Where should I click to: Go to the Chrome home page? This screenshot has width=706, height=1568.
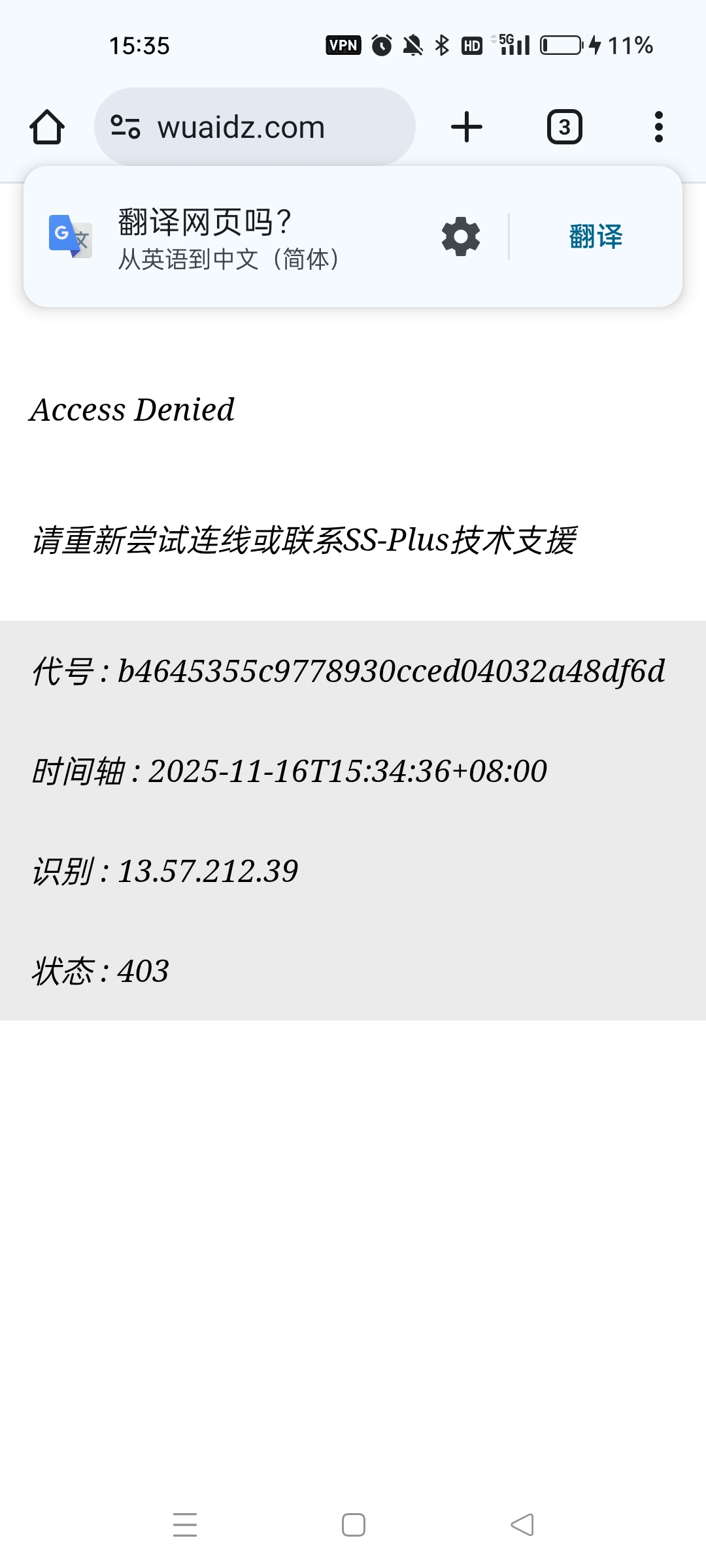coord(47,127)
